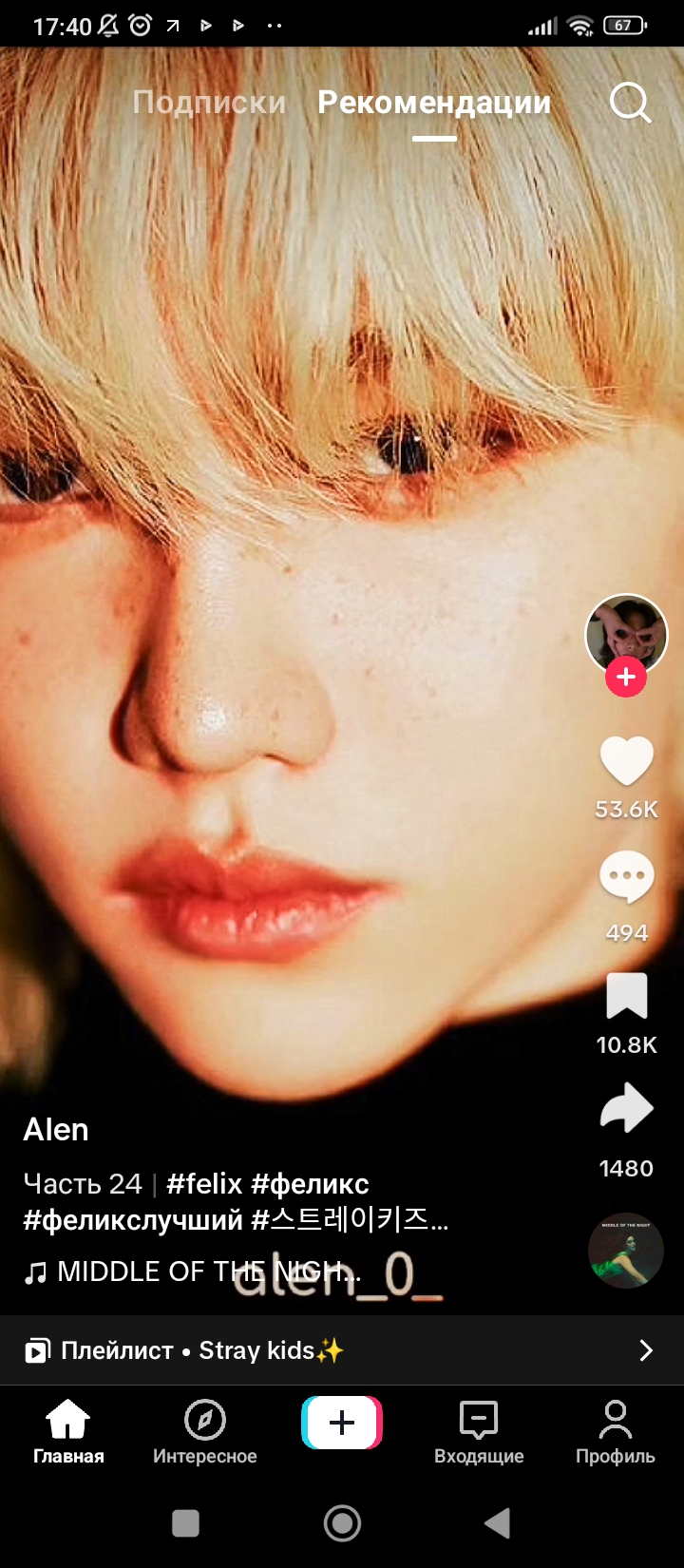Image resolution: width=684 pixels, height=1568 pixels.
Task: Switch to the Подписки tab
Action: [209, 103]
